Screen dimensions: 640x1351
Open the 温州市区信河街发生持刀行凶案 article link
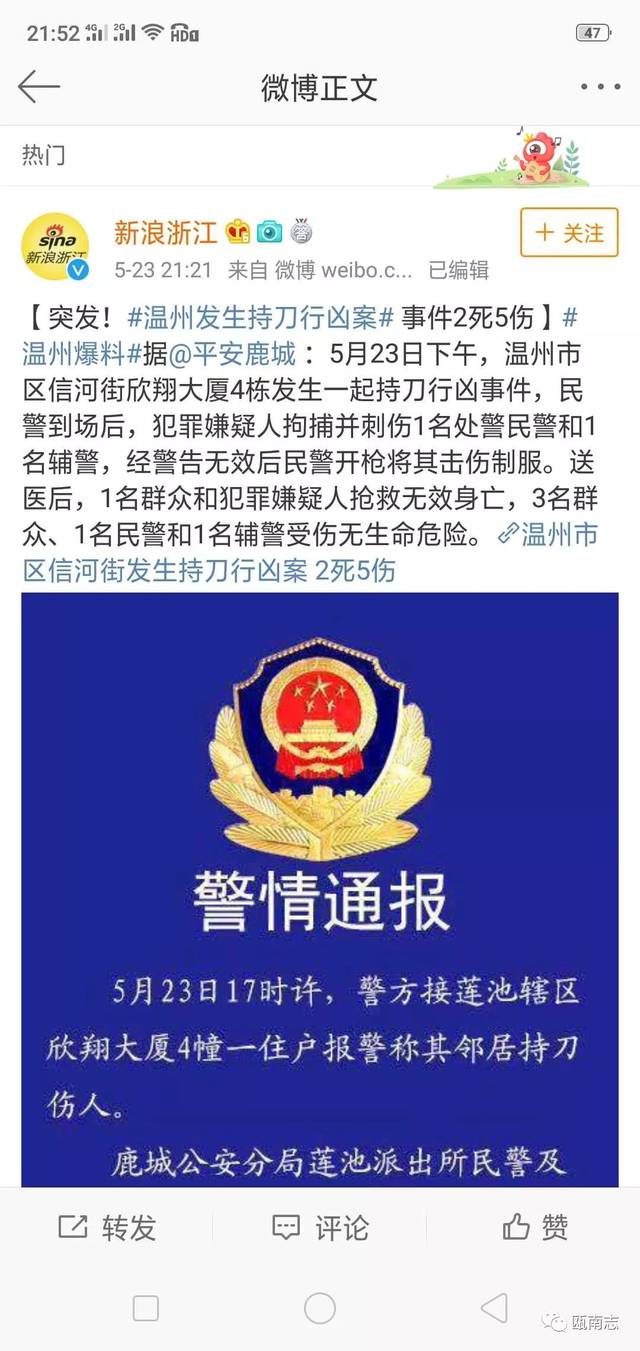[x=310, y=552]
